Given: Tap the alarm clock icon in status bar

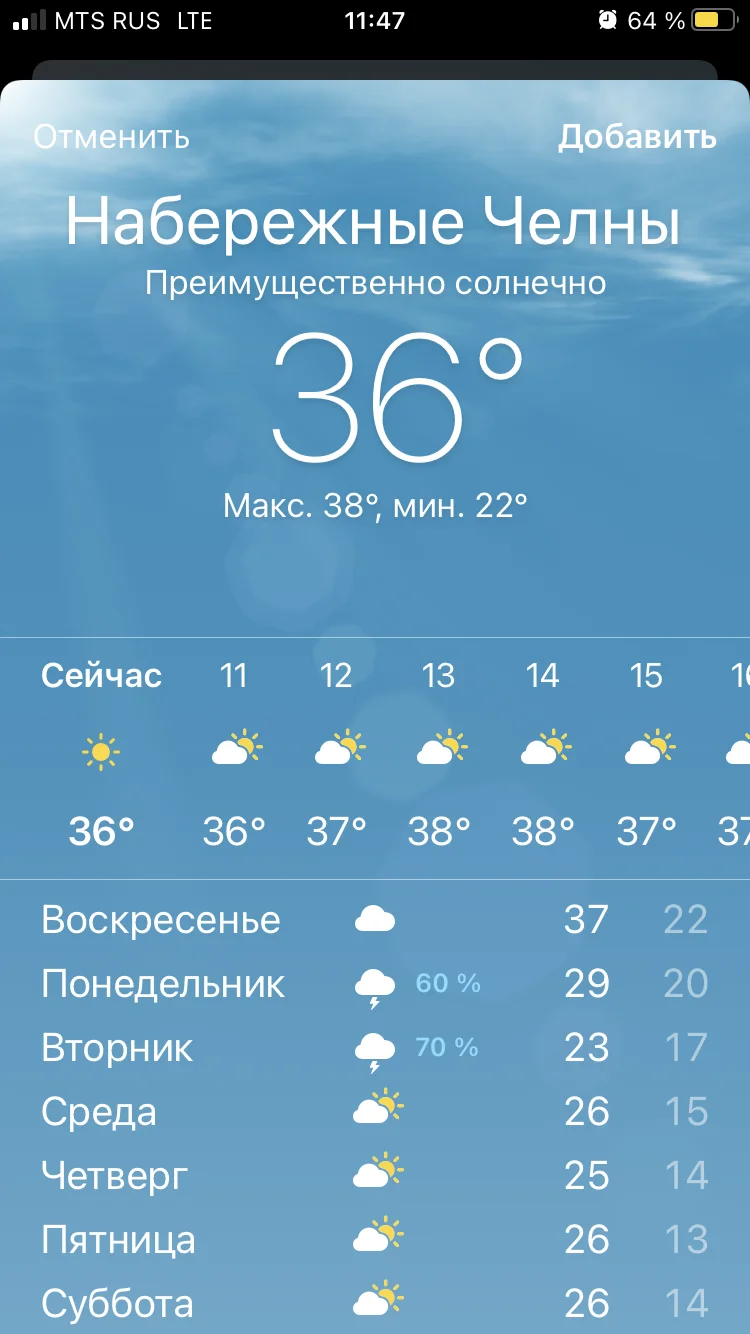Looking at the screenshot, I should [610, 18].
